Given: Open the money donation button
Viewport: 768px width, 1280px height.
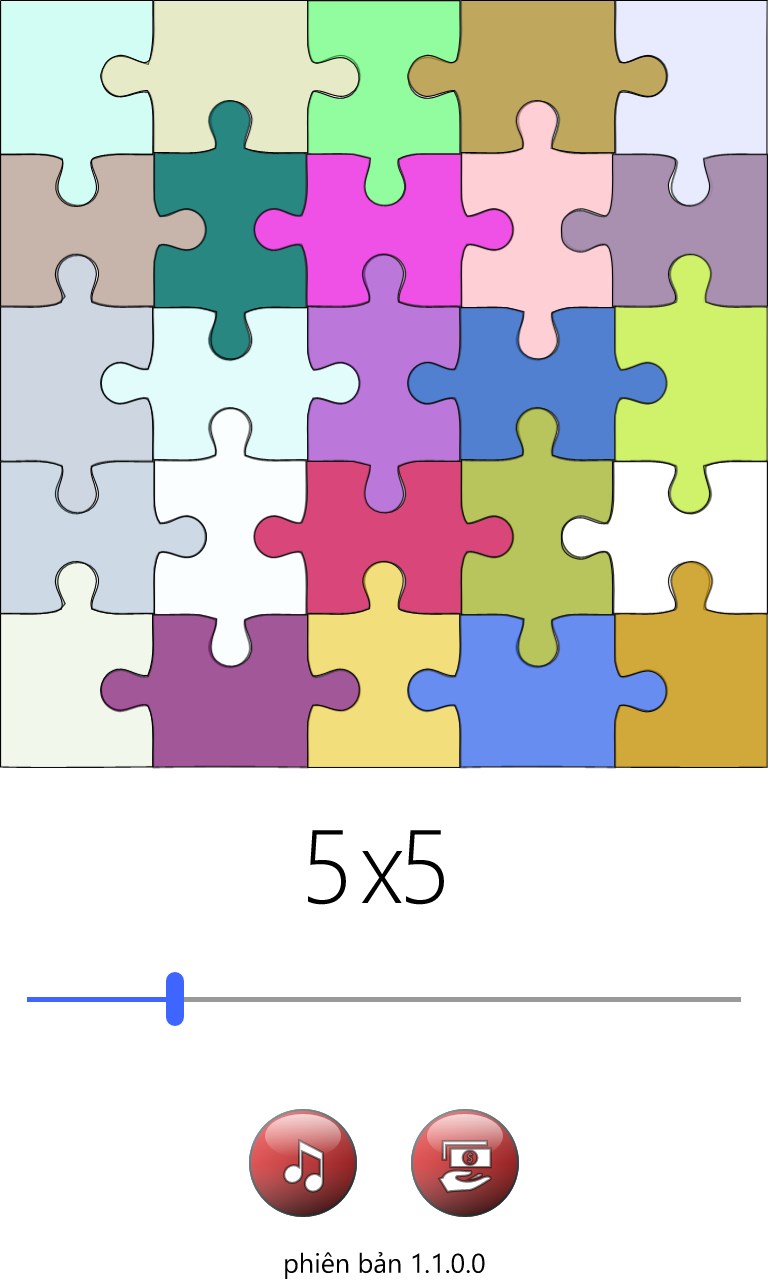Looking at the screenshot, I should pyautogui.click(x=465, y=1163).
